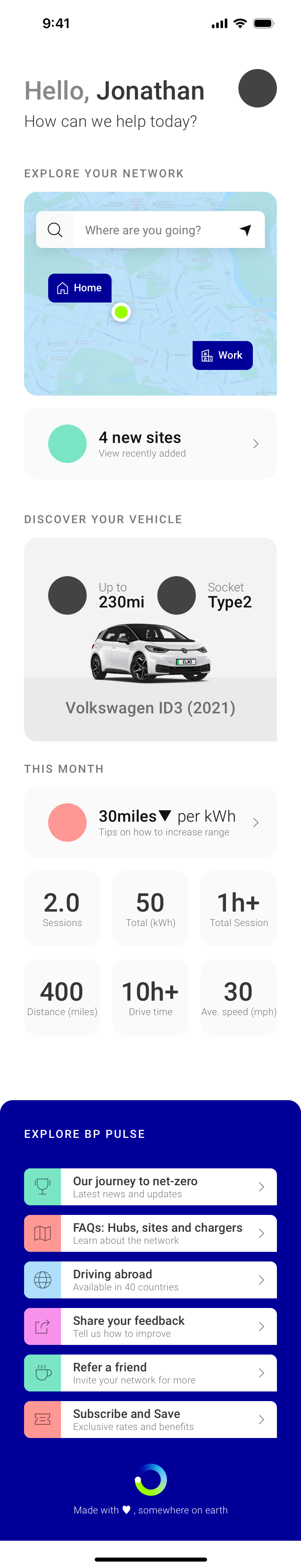301x1568 pixels.
Task: Use the current location arrow in search
Action: point(246,230)
